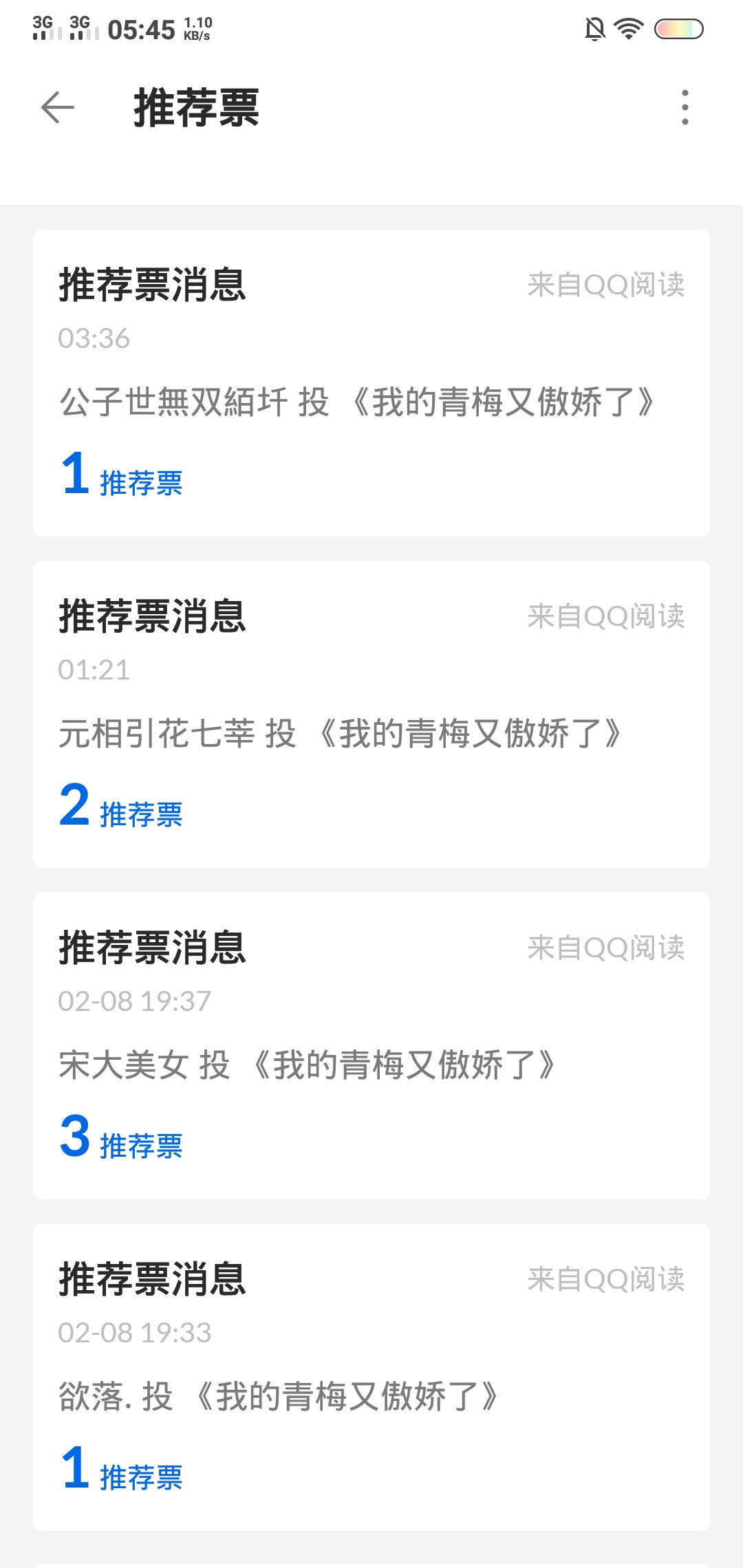Image resolution: width=743 pixels, height=1568 pixels.
Task: Open the vote message from 宋大美女
Action: click(x=371, y=1046)
